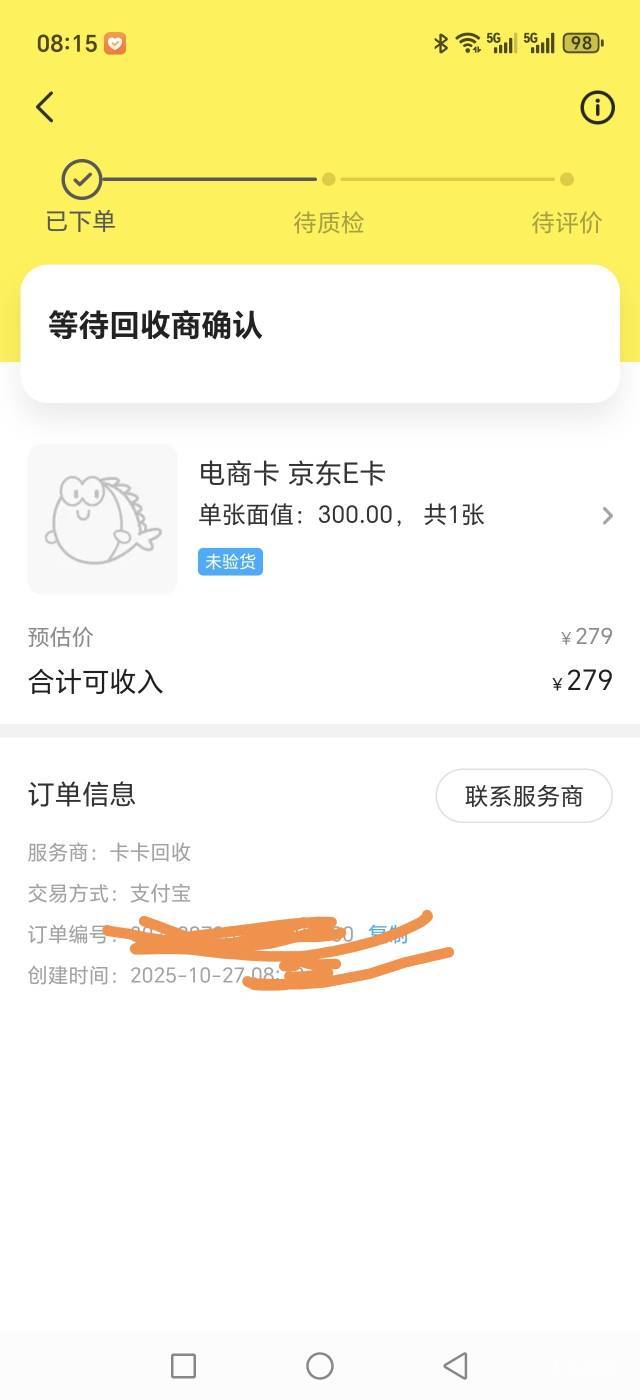The height and width of the screenshot is (1400, 640).
Task: Open the 京东E卡 item details
Action: tap(606, 515)
